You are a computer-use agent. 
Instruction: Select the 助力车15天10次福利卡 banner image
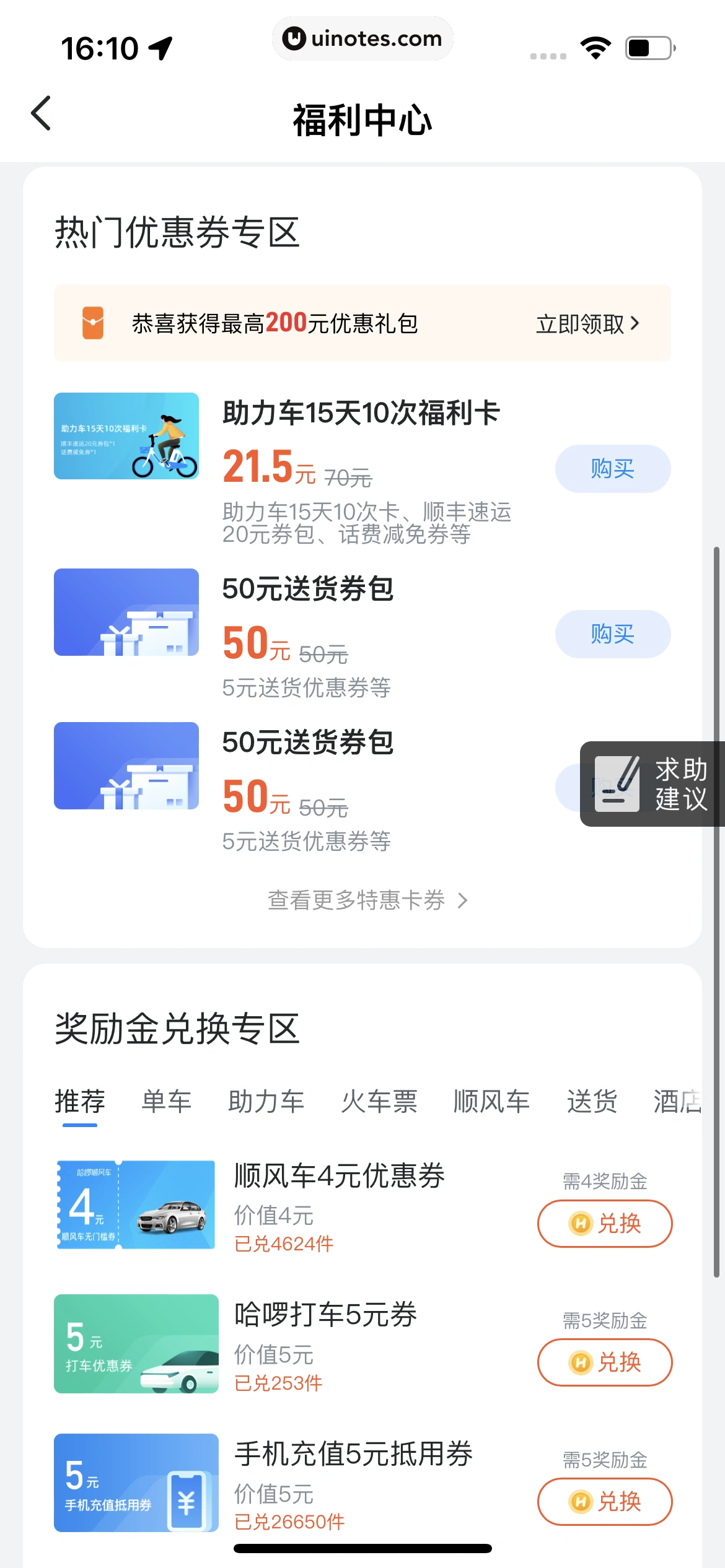(x=126, y=437)
